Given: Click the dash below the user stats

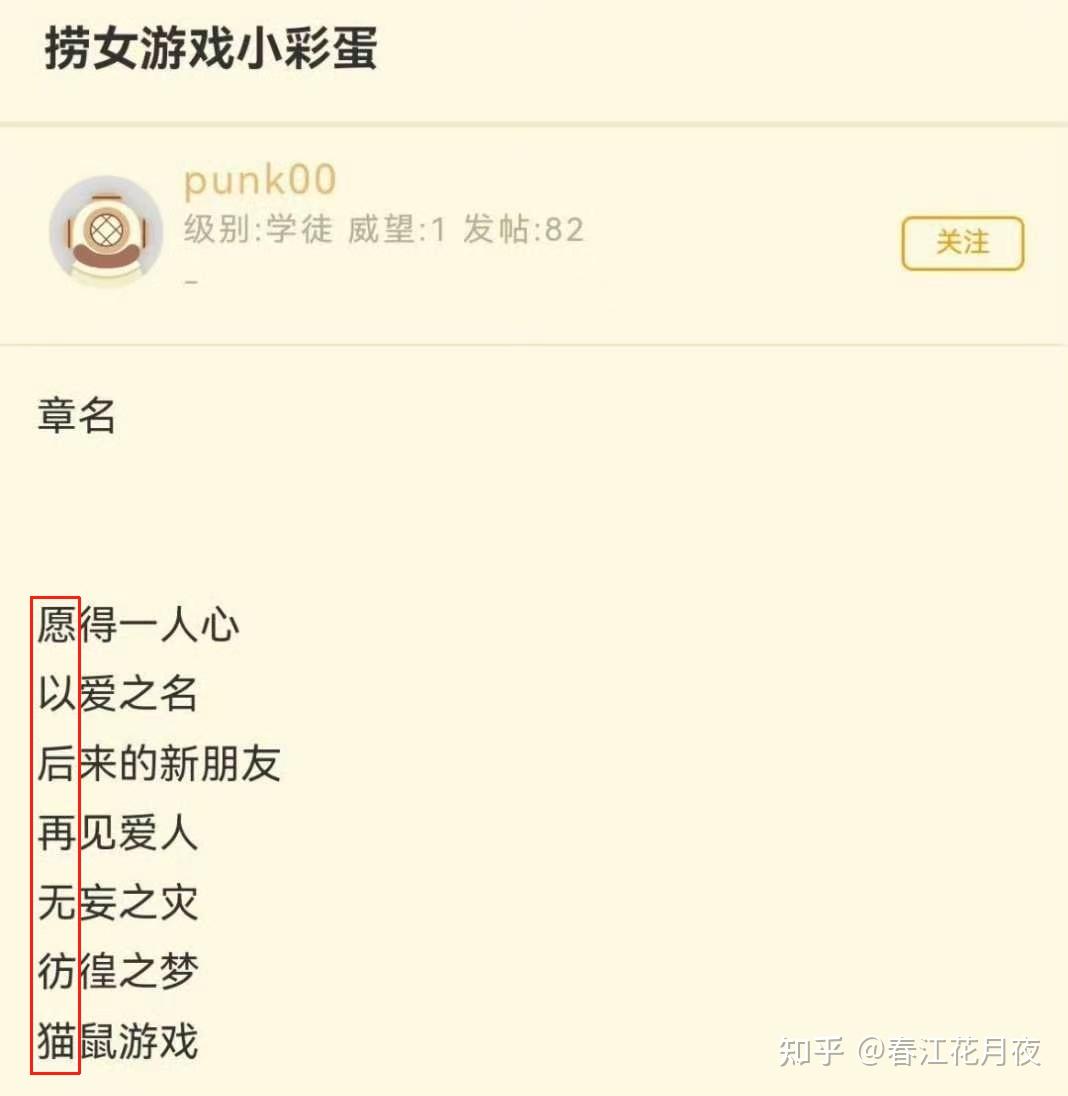Looking at the screenshot, I should click(190, 281).
